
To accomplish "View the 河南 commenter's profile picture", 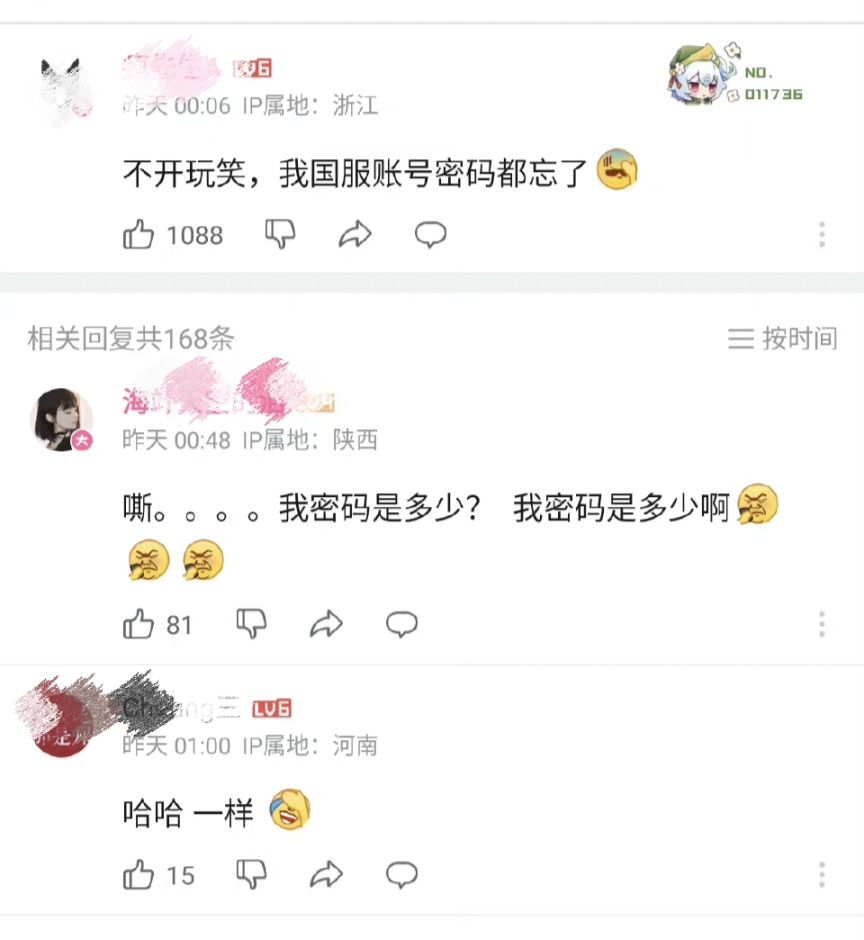I will 62,725.
